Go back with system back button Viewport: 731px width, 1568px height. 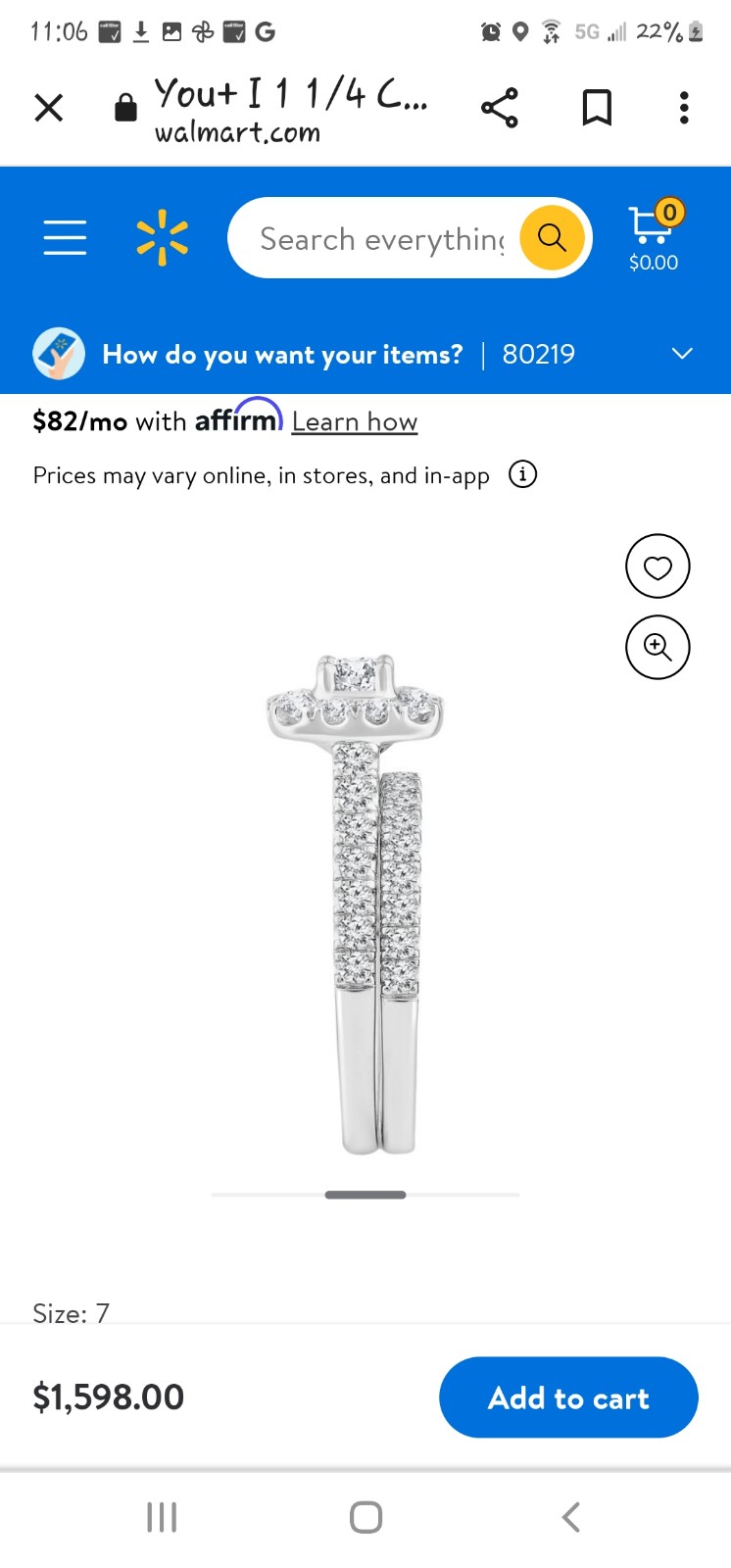tap(571, 1517)
